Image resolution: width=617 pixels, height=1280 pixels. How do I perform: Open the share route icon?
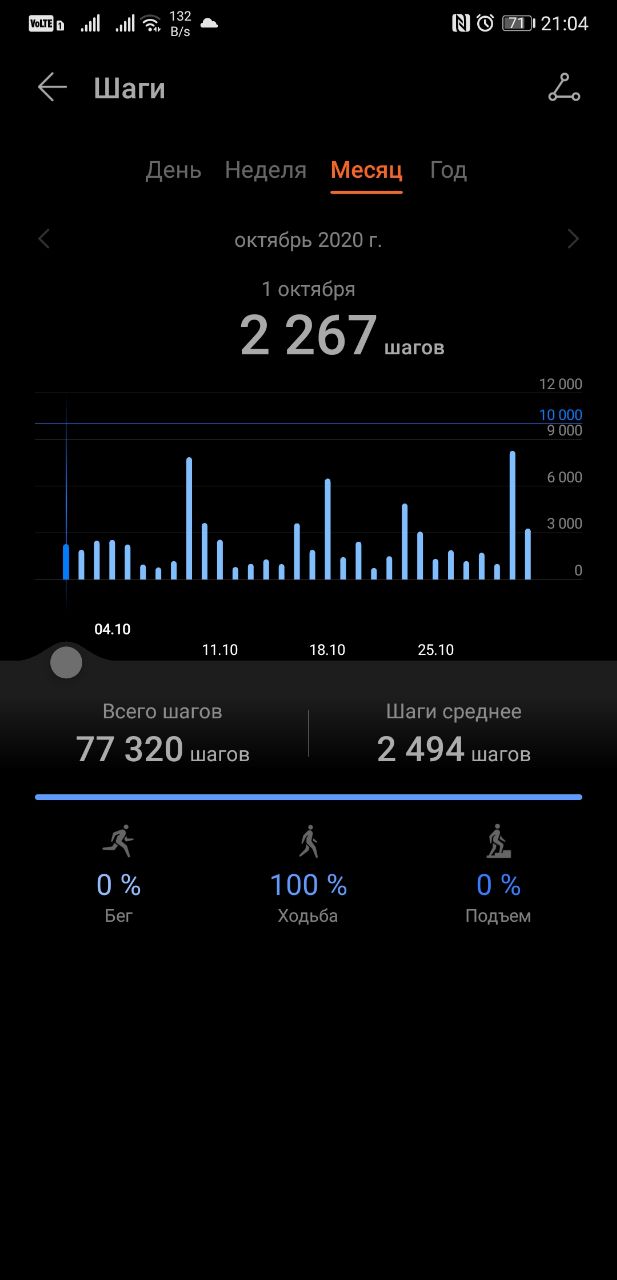[564, 88]
